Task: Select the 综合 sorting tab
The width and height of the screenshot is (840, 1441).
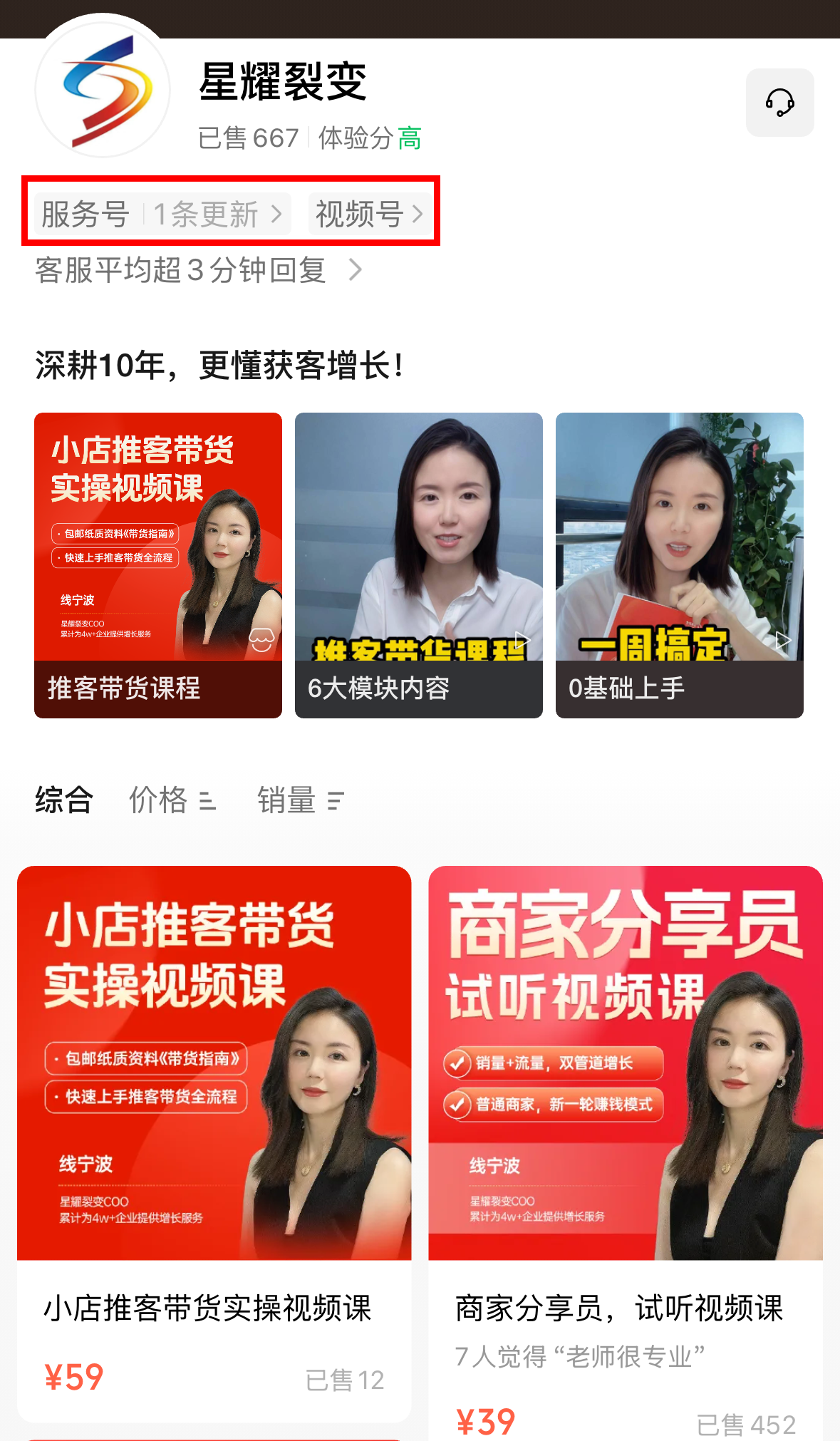Action: pos(64,800)
